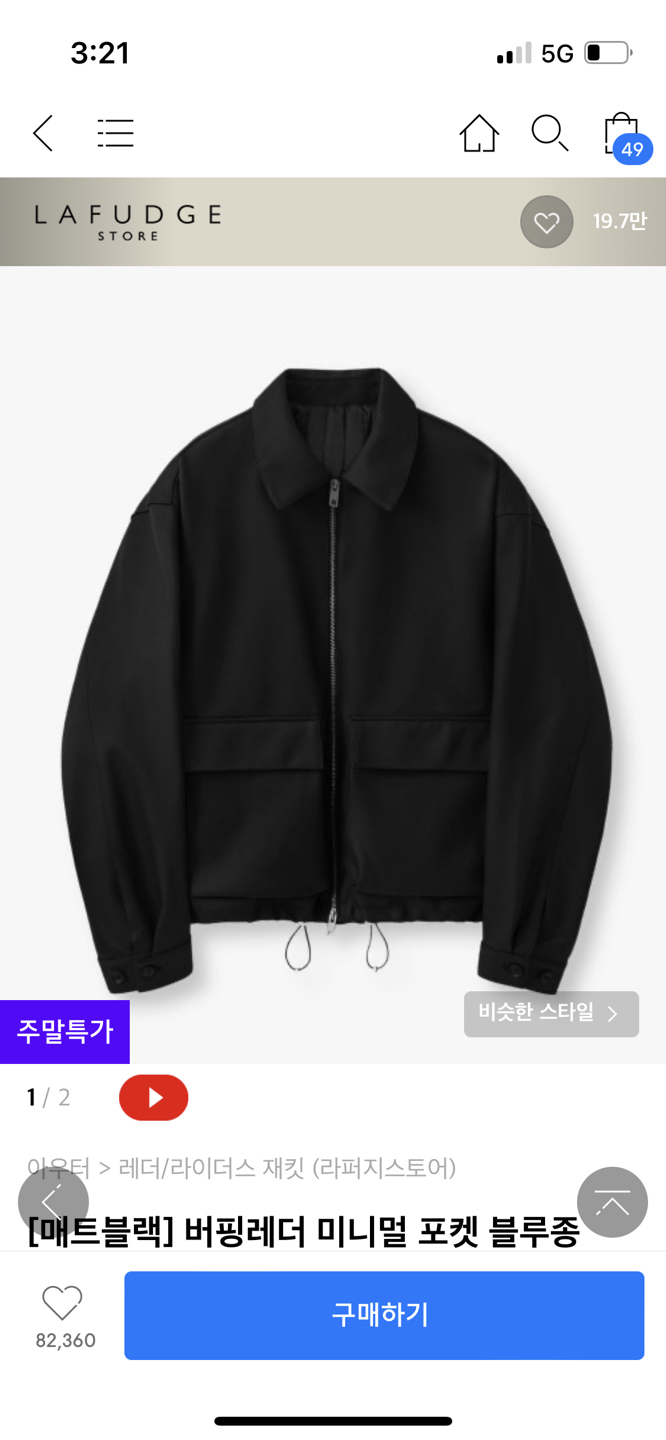666x1440 pixels.
Task: Open the shopping bag with 49 items
Action: click(622, 135)
